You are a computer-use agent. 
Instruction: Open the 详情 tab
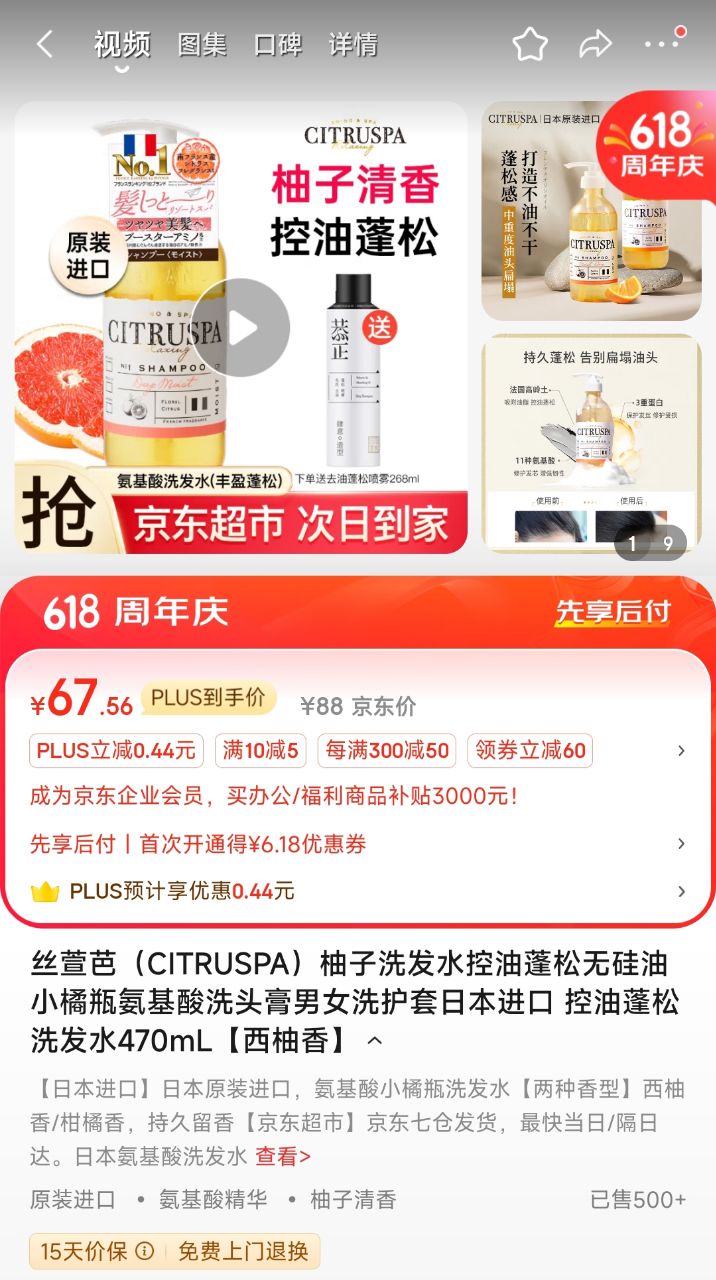(353, 45)
